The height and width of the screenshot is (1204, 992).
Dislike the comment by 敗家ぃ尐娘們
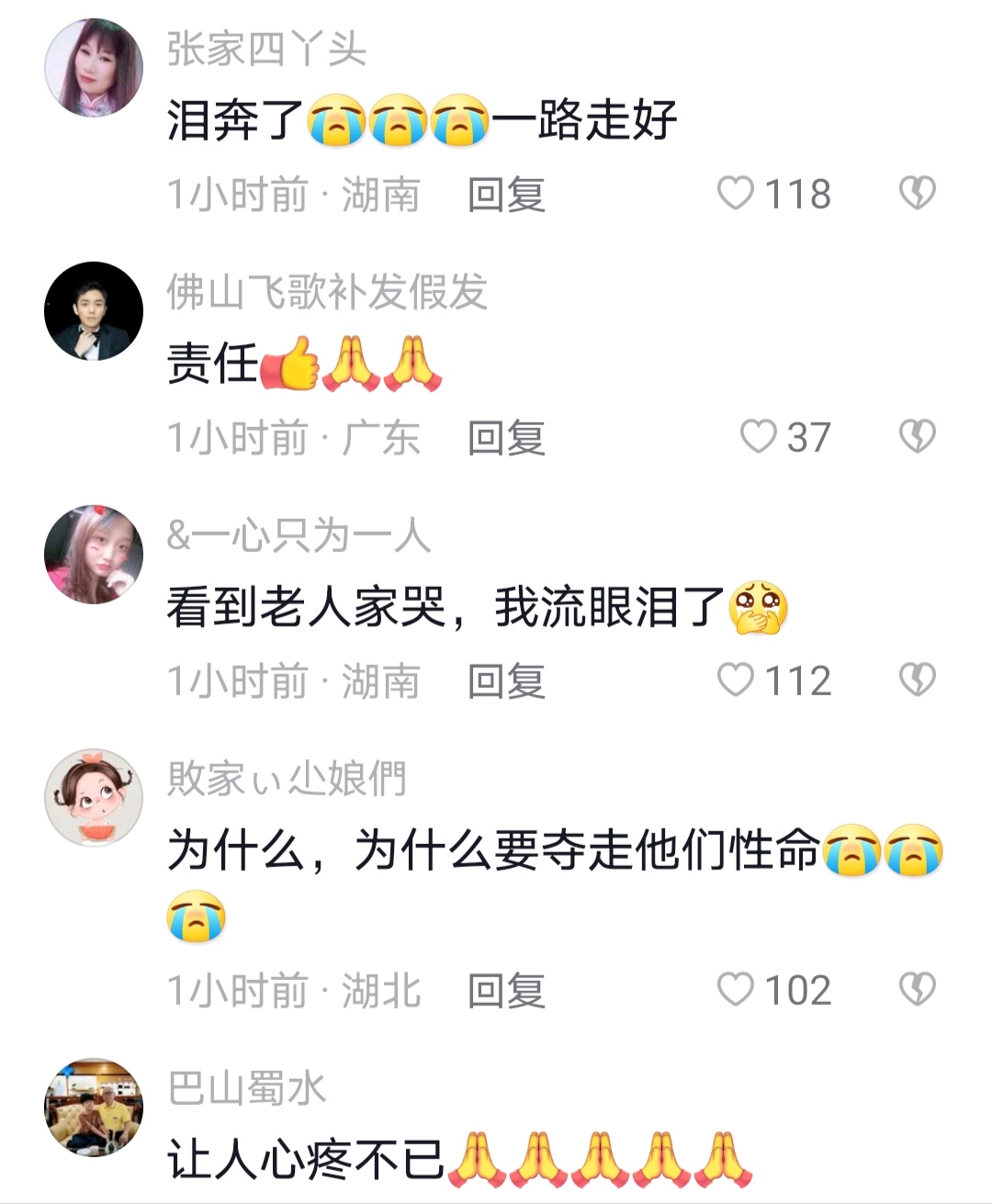click(916, 990)
